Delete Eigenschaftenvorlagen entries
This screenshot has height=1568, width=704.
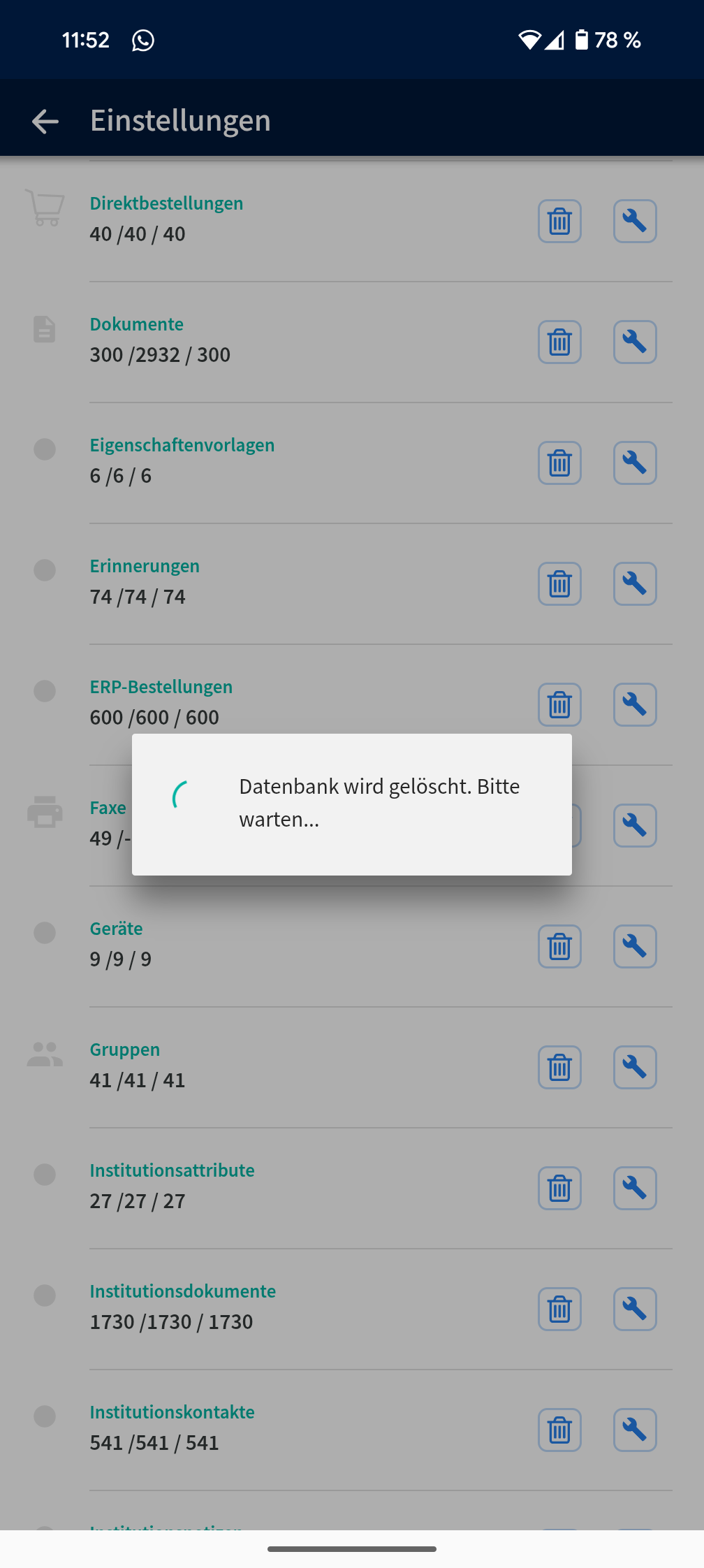(559, 463)
